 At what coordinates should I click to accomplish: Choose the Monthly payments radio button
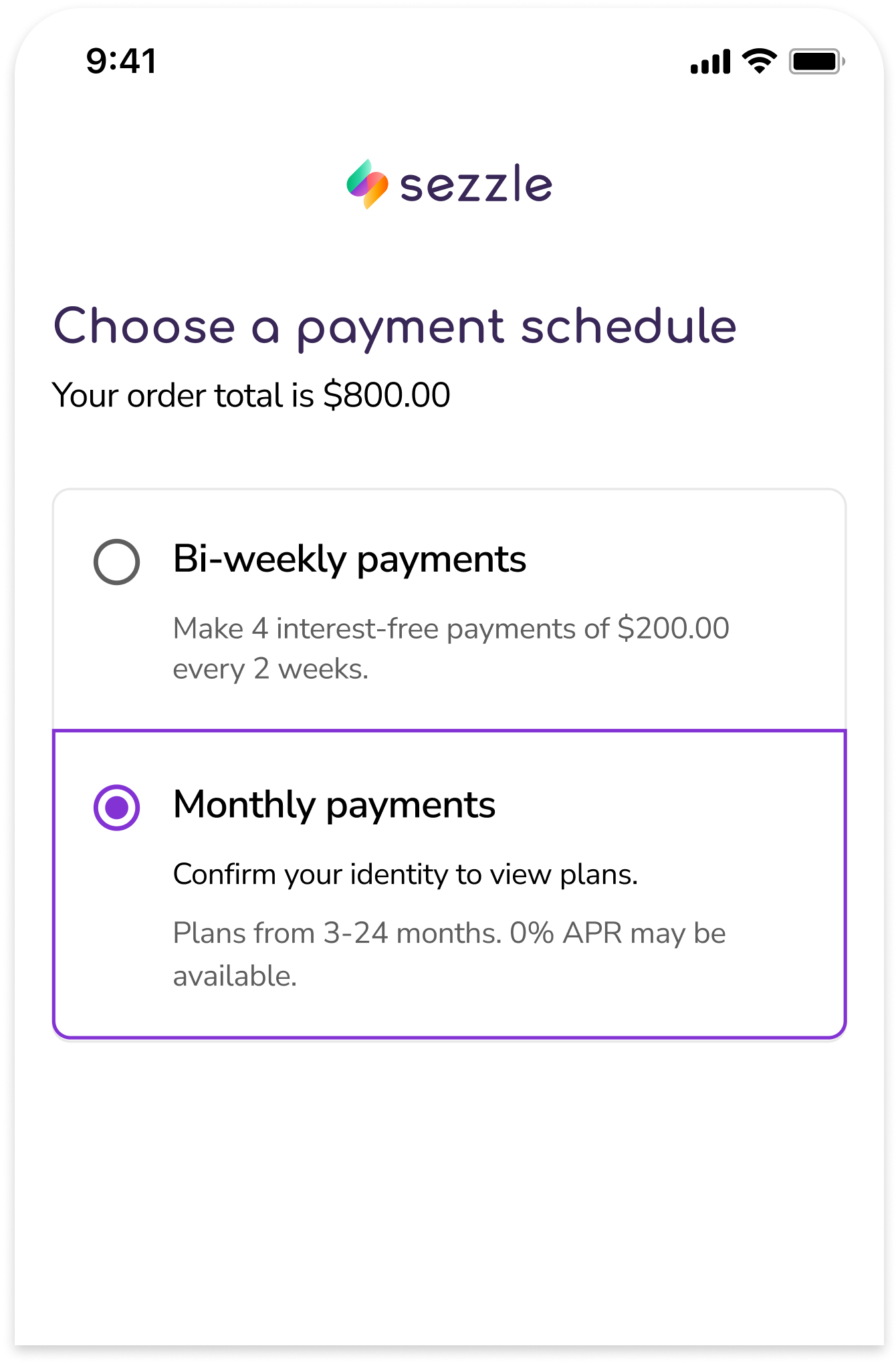(116, 807)
